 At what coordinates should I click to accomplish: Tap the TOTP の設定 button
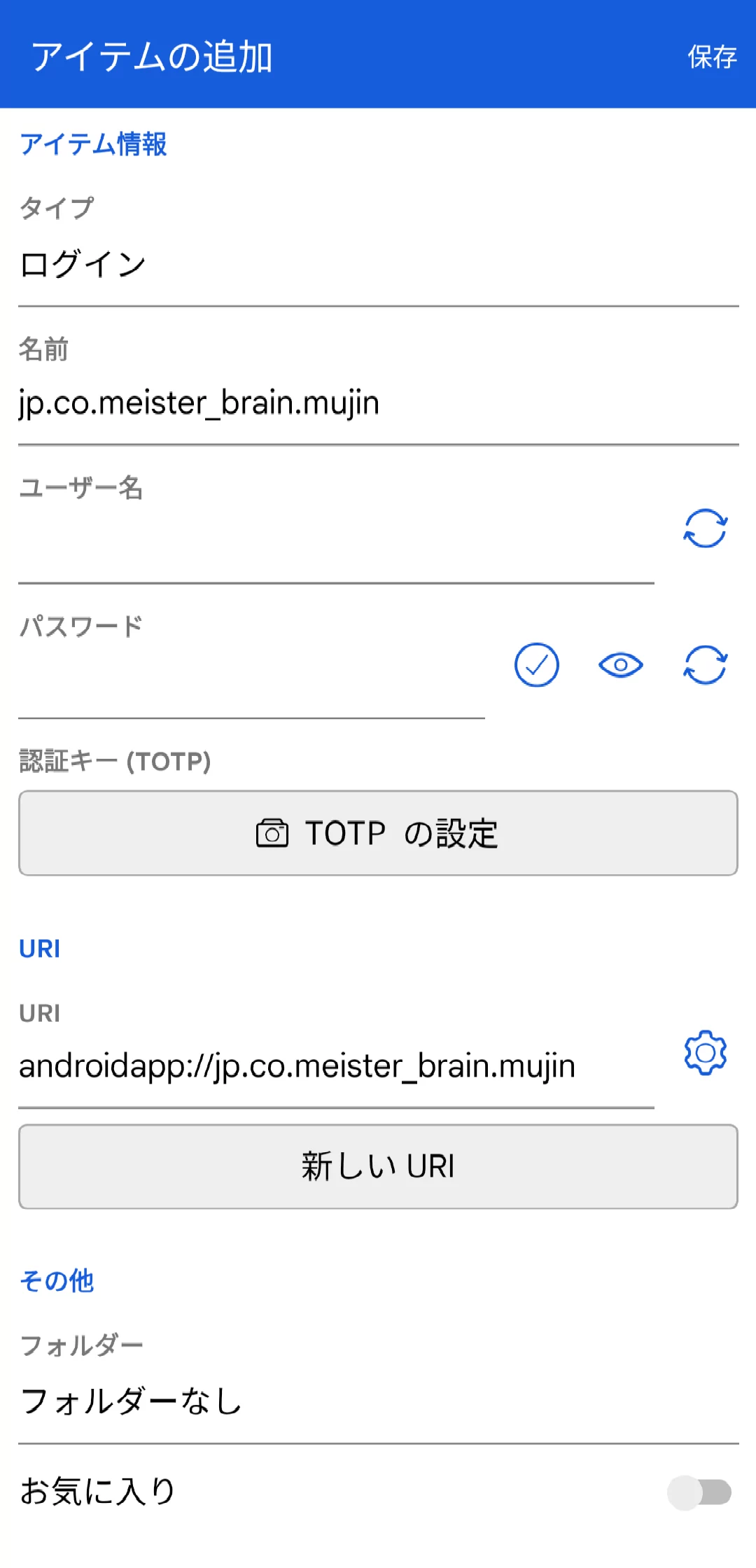point(378,833)
